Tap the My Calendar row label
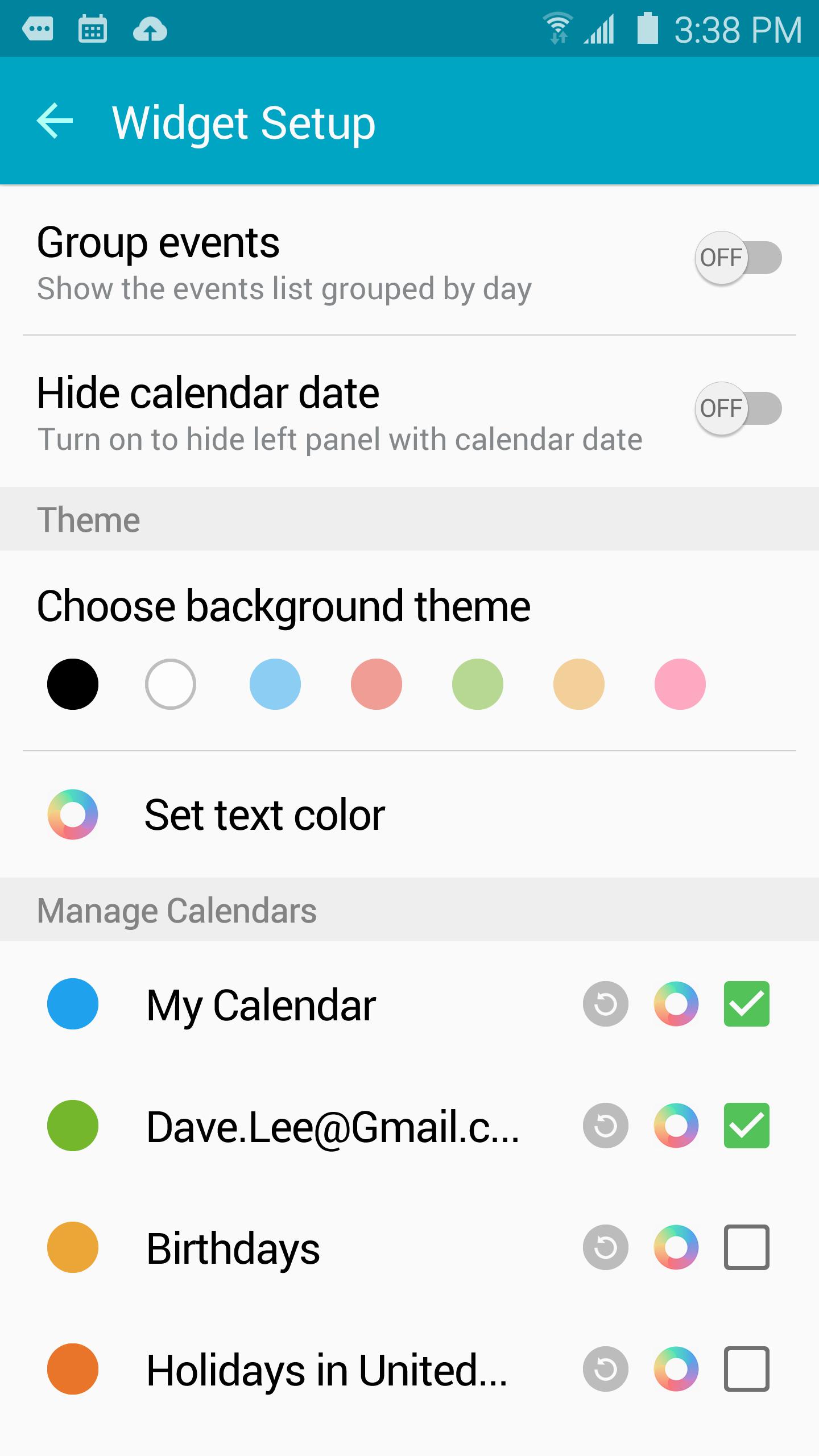Viewport: 819px width, 1456px height. tap(260, 1004)
